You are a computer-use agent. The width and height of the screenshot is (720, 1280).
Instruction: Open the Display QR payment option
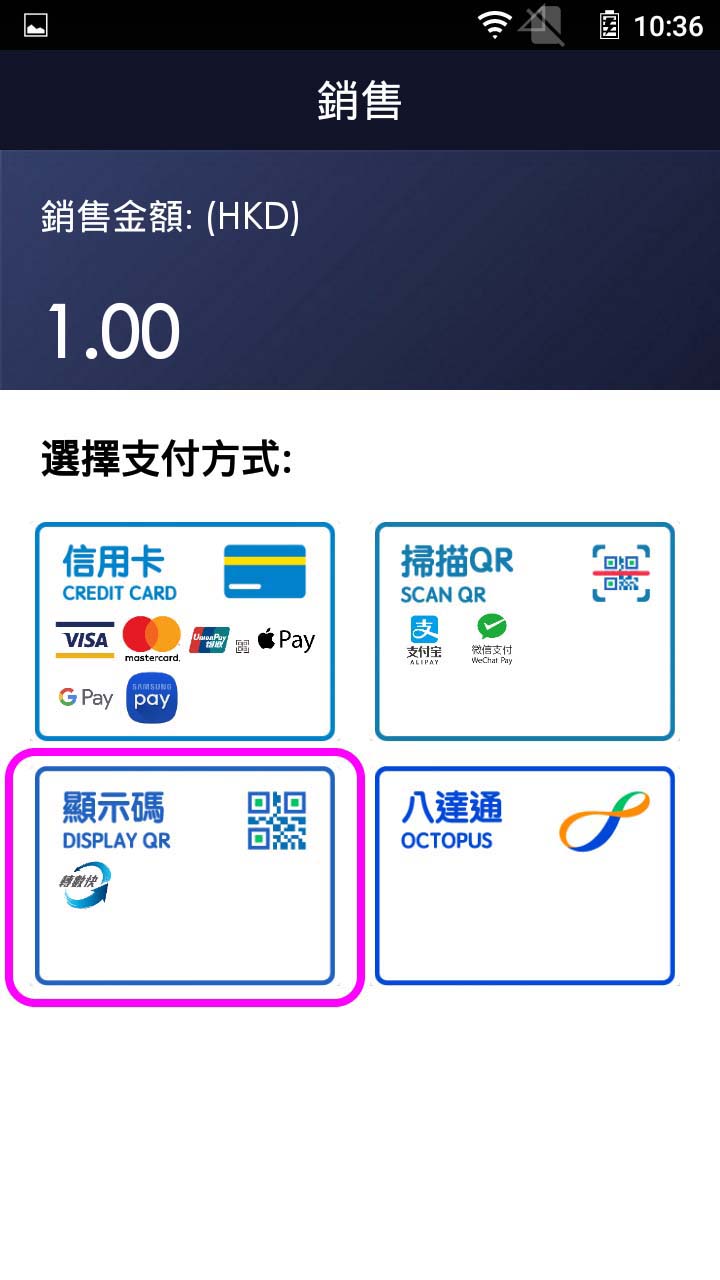coord(185,875)
